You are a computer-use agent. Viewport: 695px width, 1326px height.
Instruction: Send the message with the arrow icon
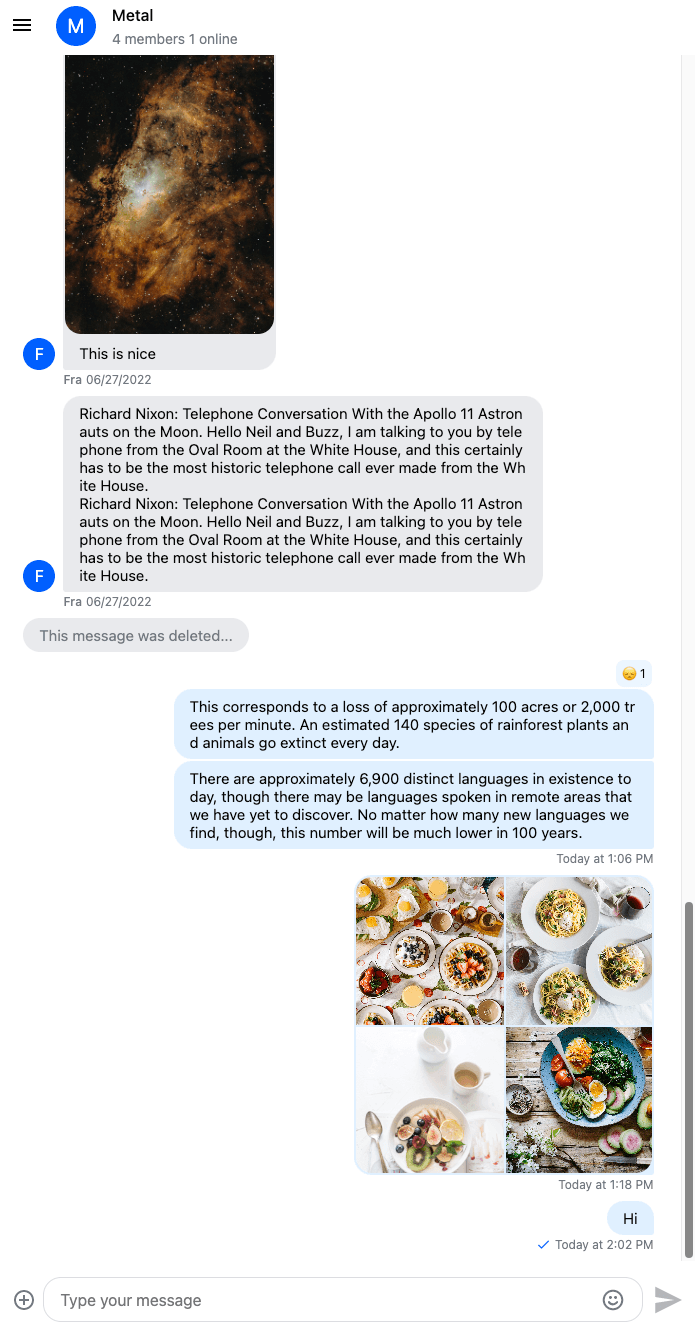tap(667, 1300)
